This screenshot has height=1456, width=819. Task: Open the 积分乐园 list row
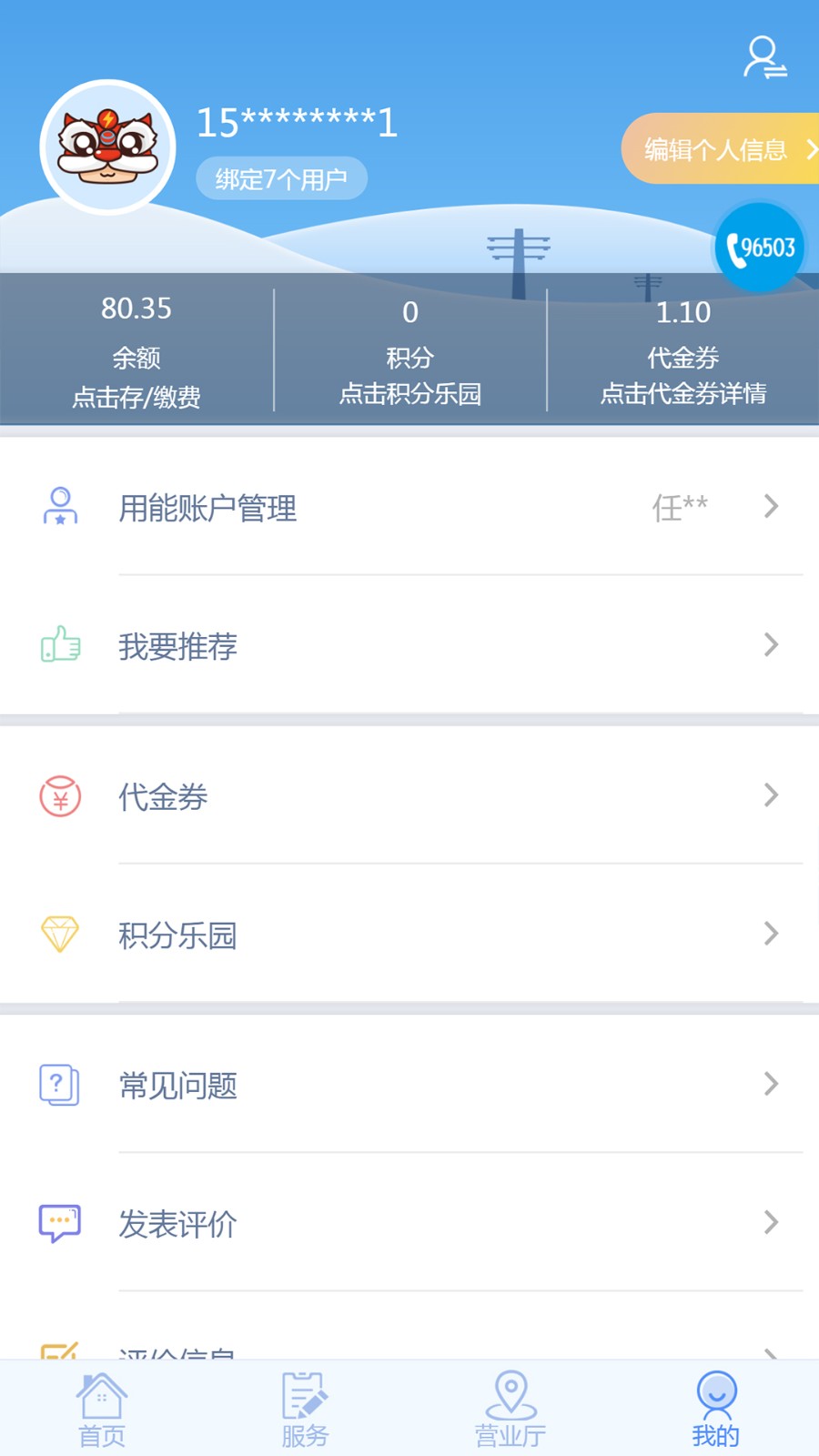[x=409, y=935]
